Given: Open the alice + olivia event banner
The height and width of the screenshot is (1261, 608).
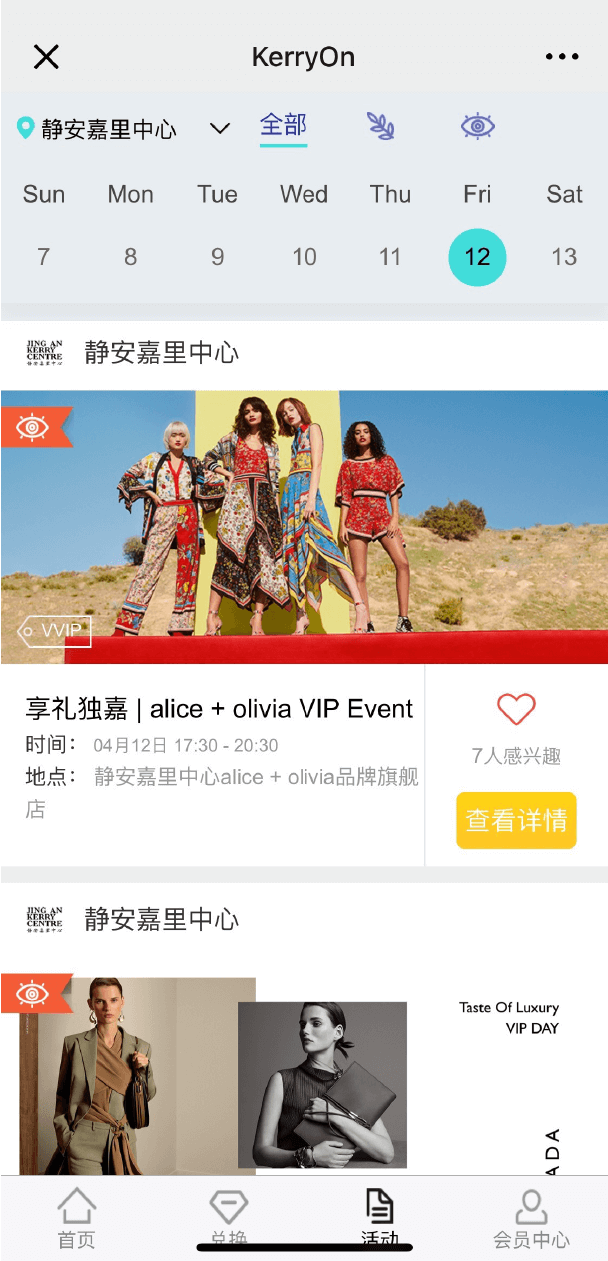Looking at the screenshot, I should coord(304,527).
